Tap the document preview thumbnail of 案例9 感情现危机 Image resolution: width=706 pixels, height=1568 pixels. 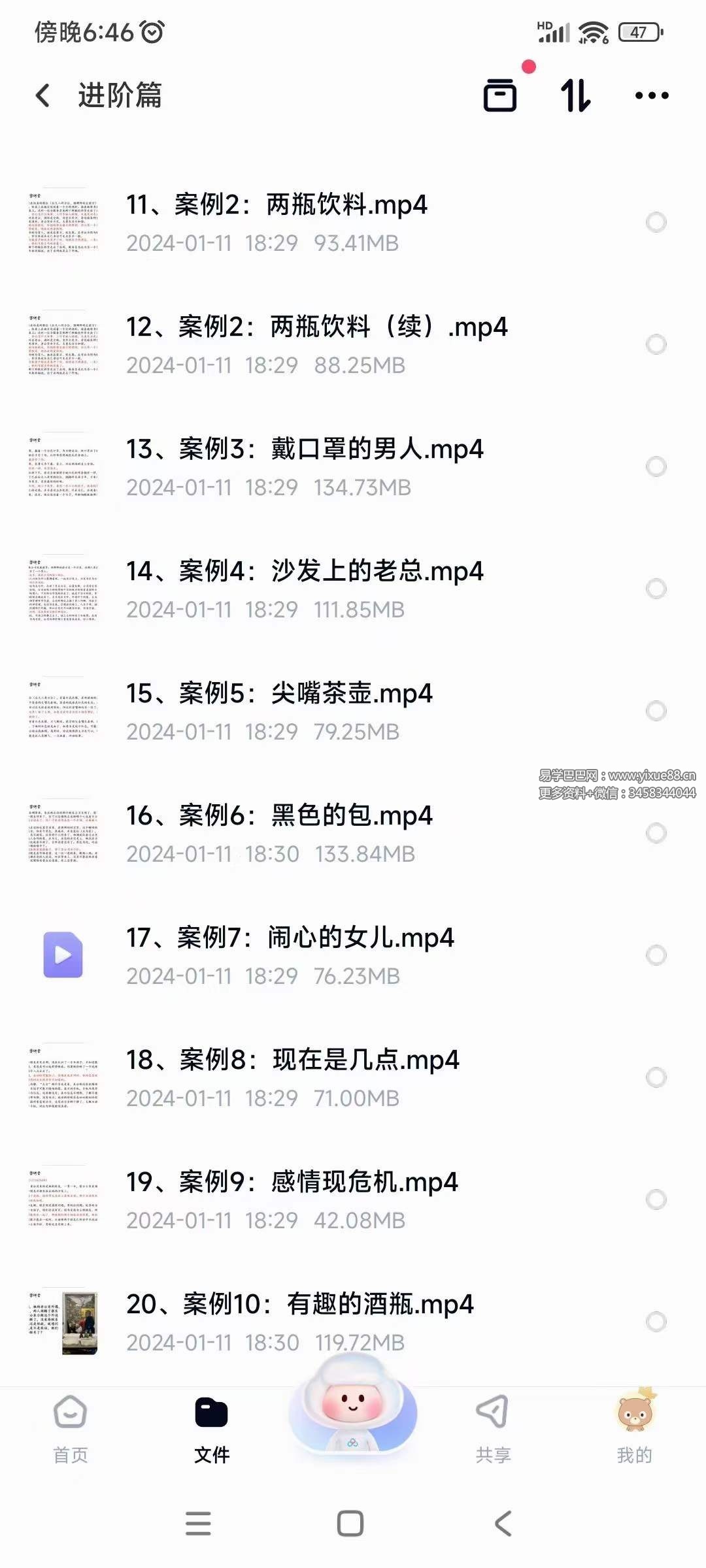point(65,1199)
